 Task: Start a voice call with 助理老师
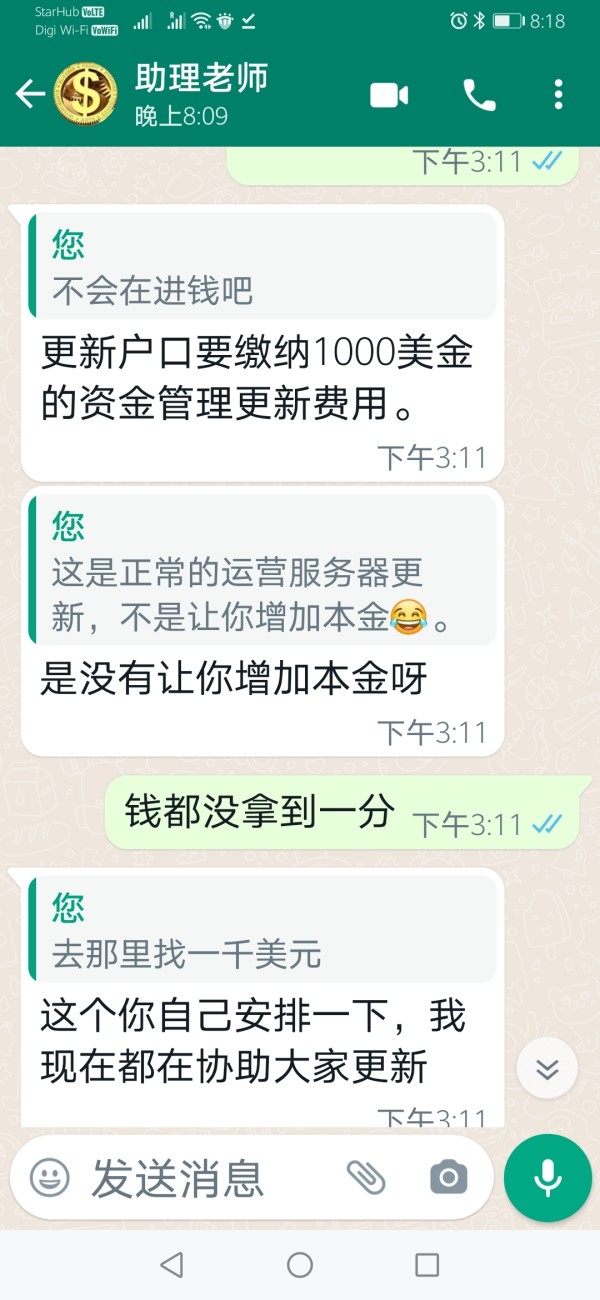tap(479, 95)
